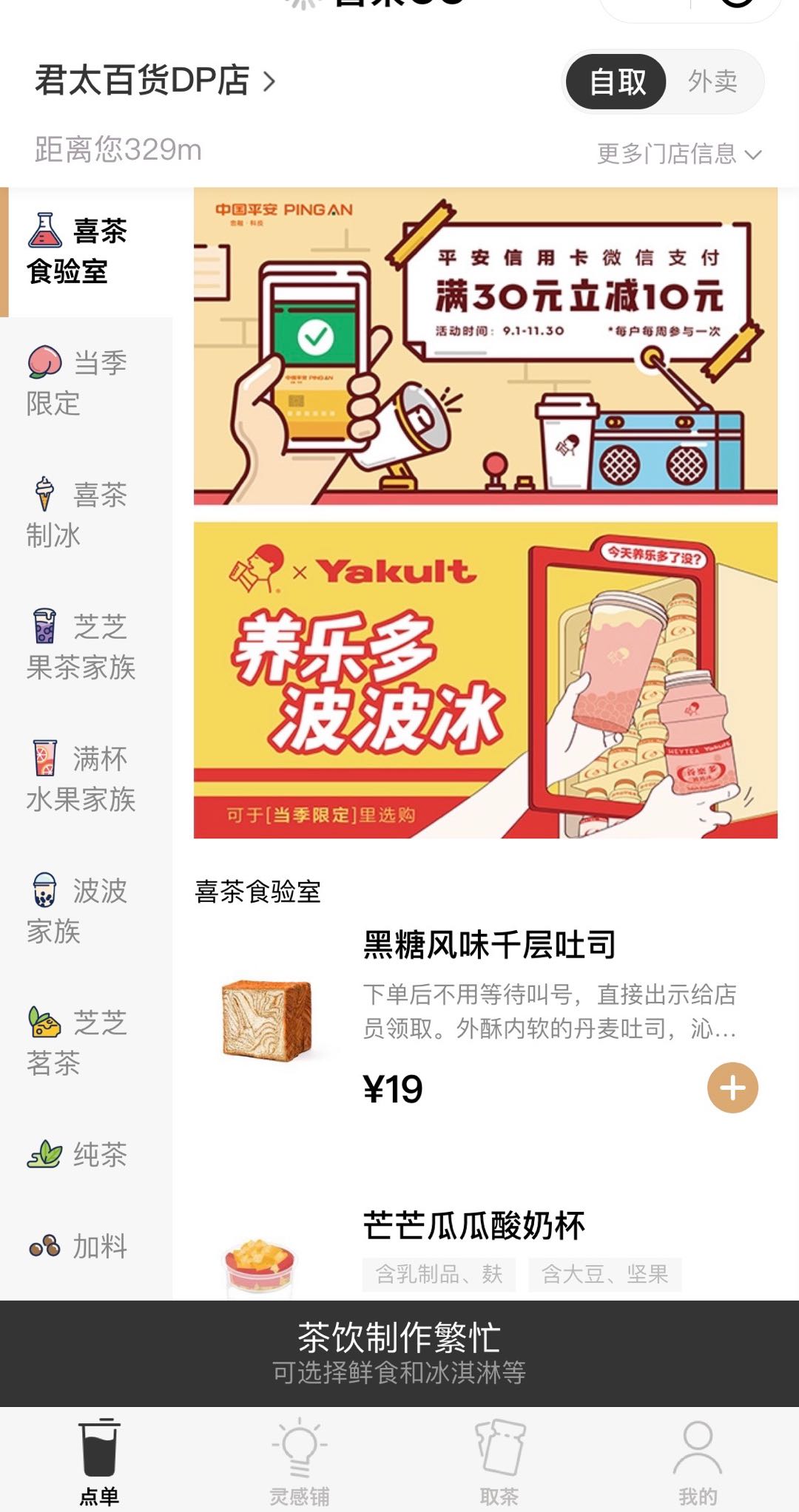Open the 加料 category
This screenshot has height=1512, width=799.
(x=86, y=1247)
